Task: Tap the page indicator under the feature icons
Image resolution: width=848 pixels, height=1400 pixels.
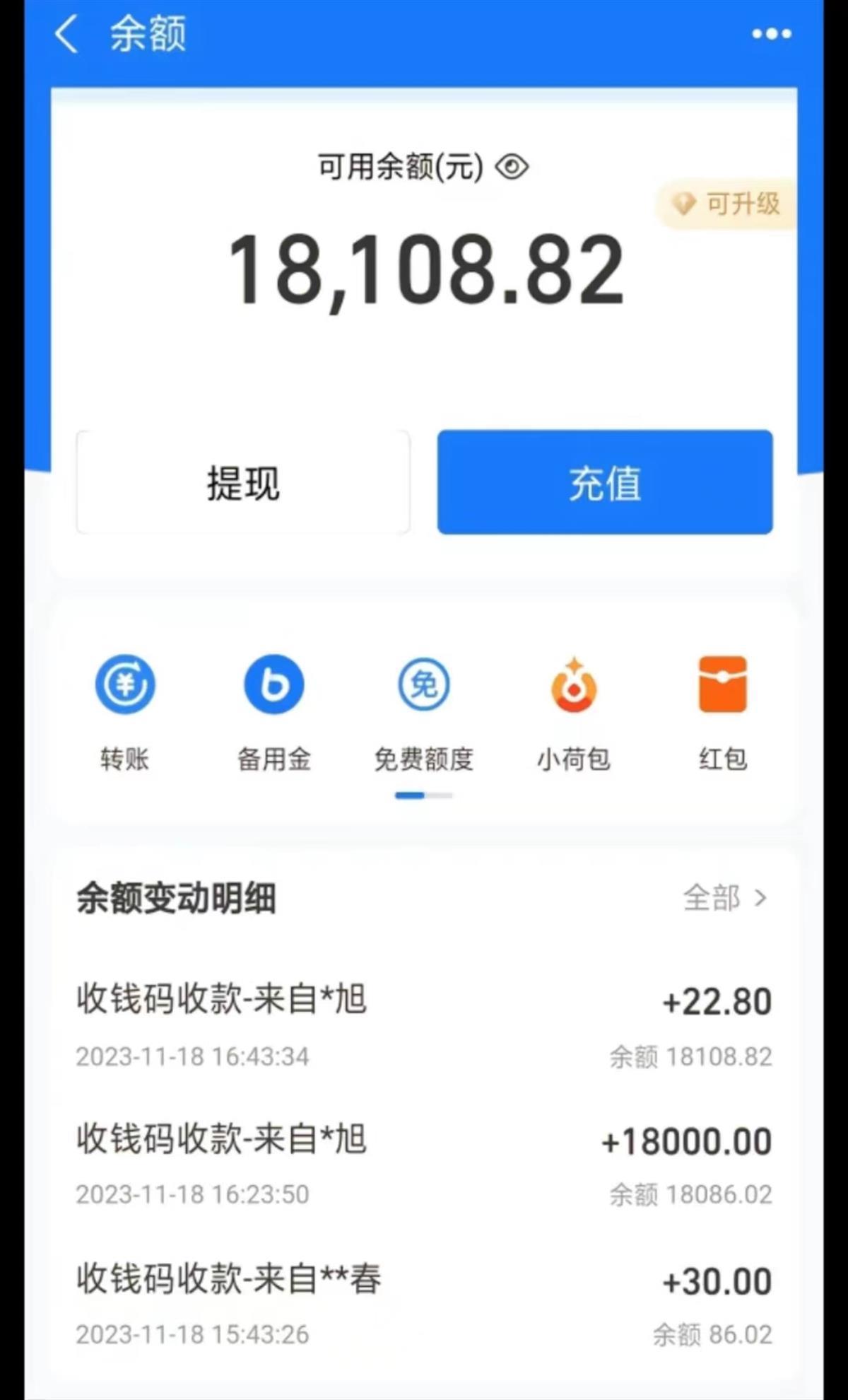Action: tap(423, 795)
